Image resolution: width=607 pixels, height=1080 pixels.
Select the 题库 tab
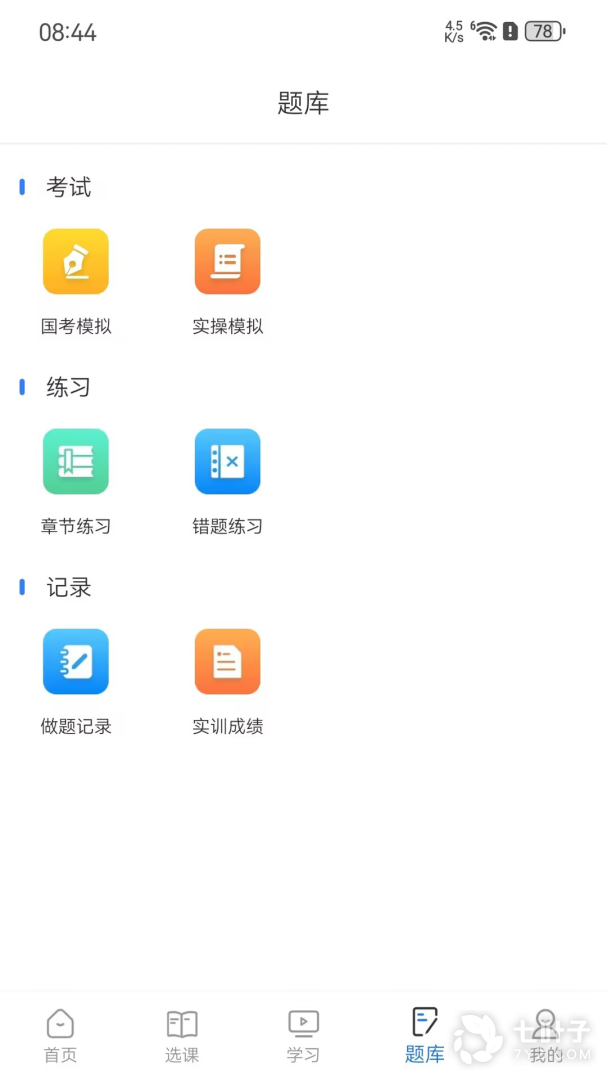coord(425,1035)
